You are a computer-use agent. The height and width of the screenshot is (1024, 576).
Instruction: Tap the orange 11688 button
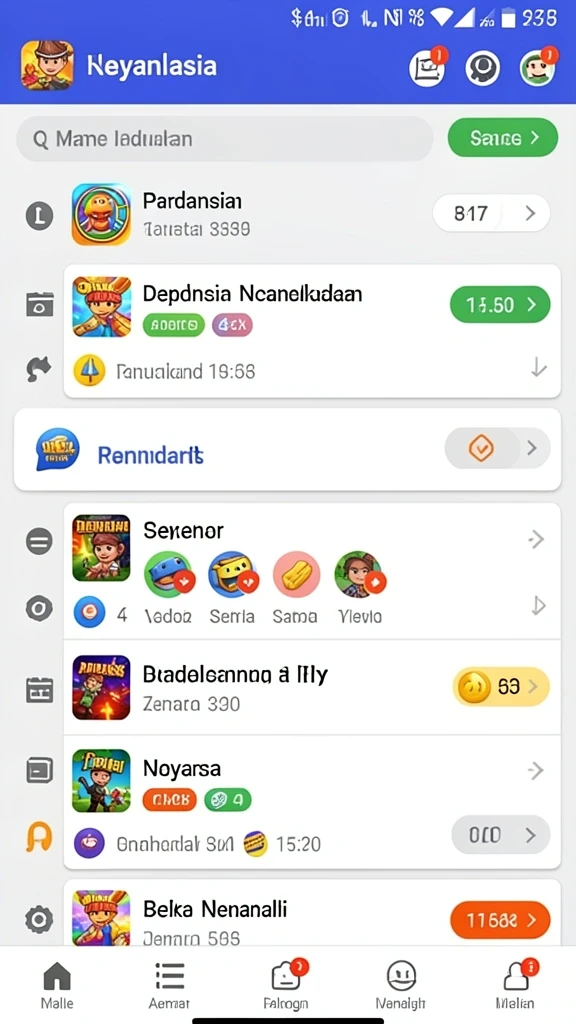[500, 920]
